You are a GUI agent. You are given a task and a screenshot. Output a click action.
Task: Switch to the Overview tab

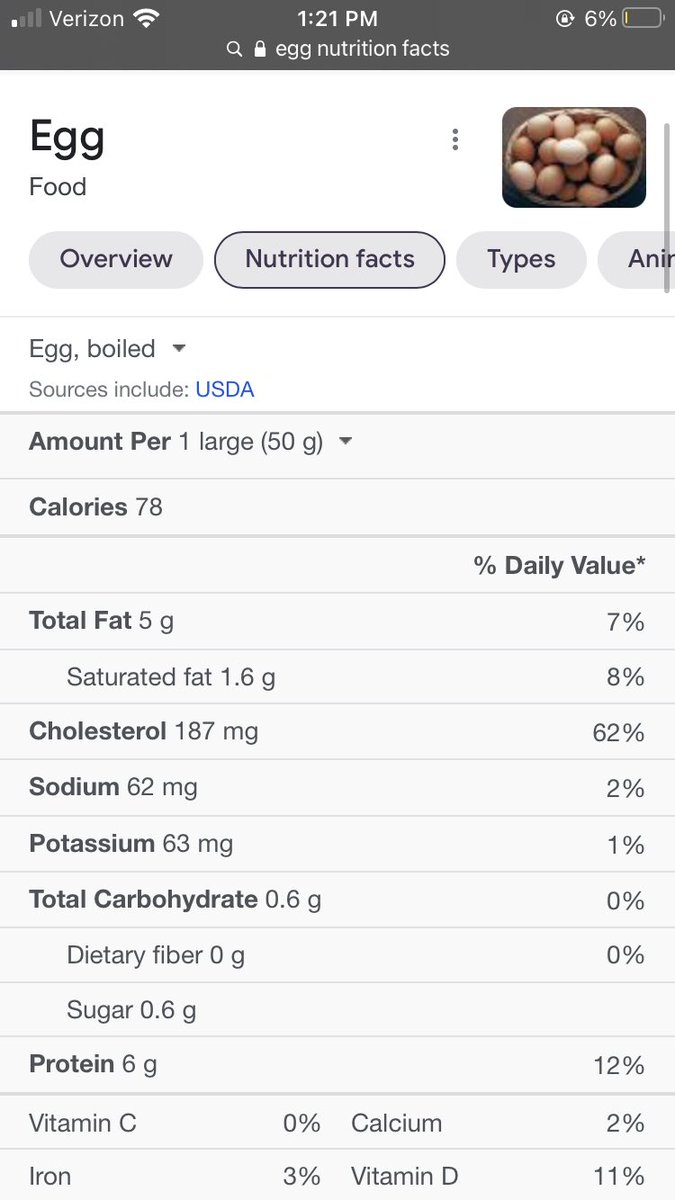point(116,259)
